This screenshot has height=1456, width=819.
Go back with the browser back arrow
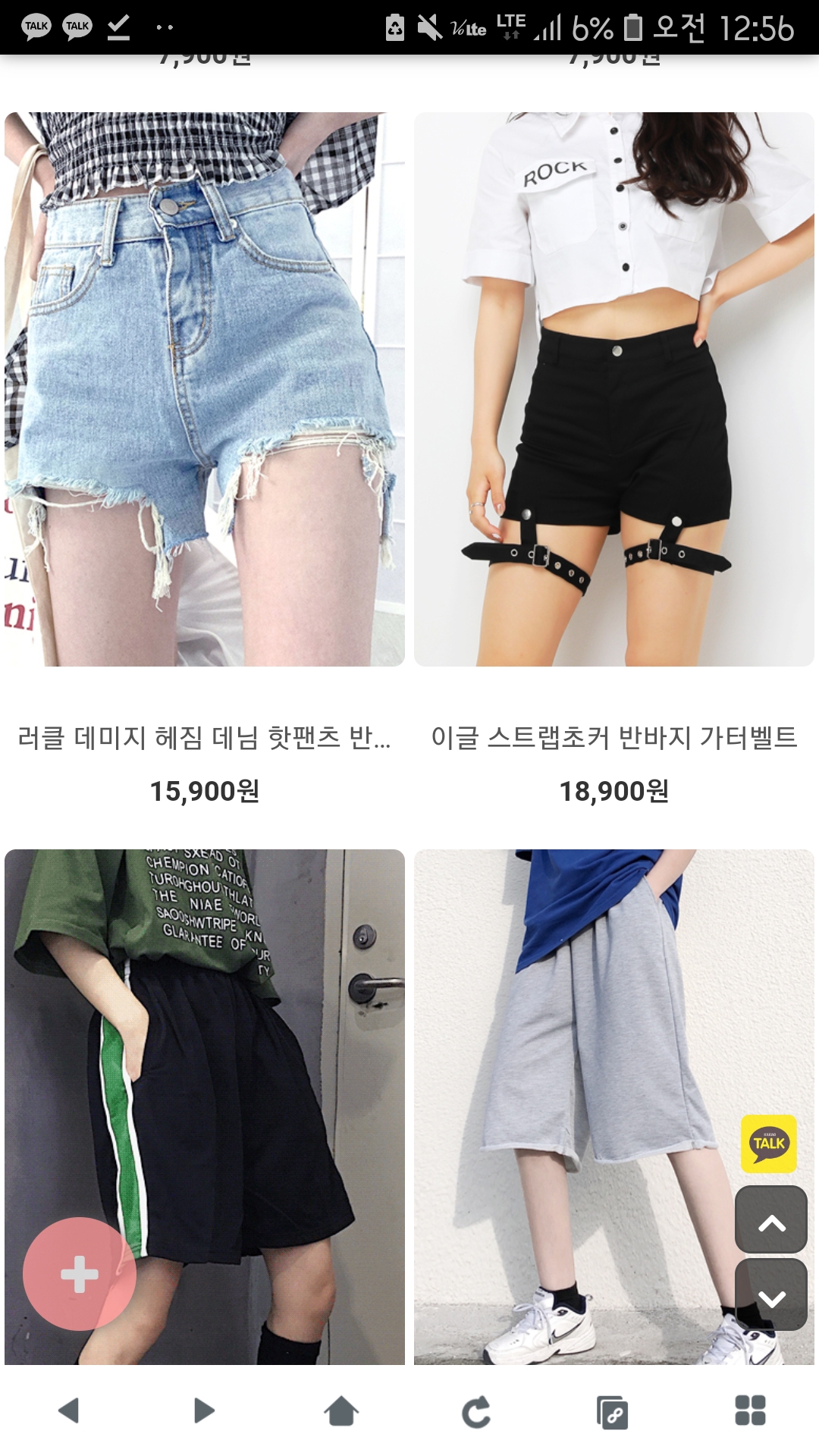pyautogui.click(x=69, y=1410)
